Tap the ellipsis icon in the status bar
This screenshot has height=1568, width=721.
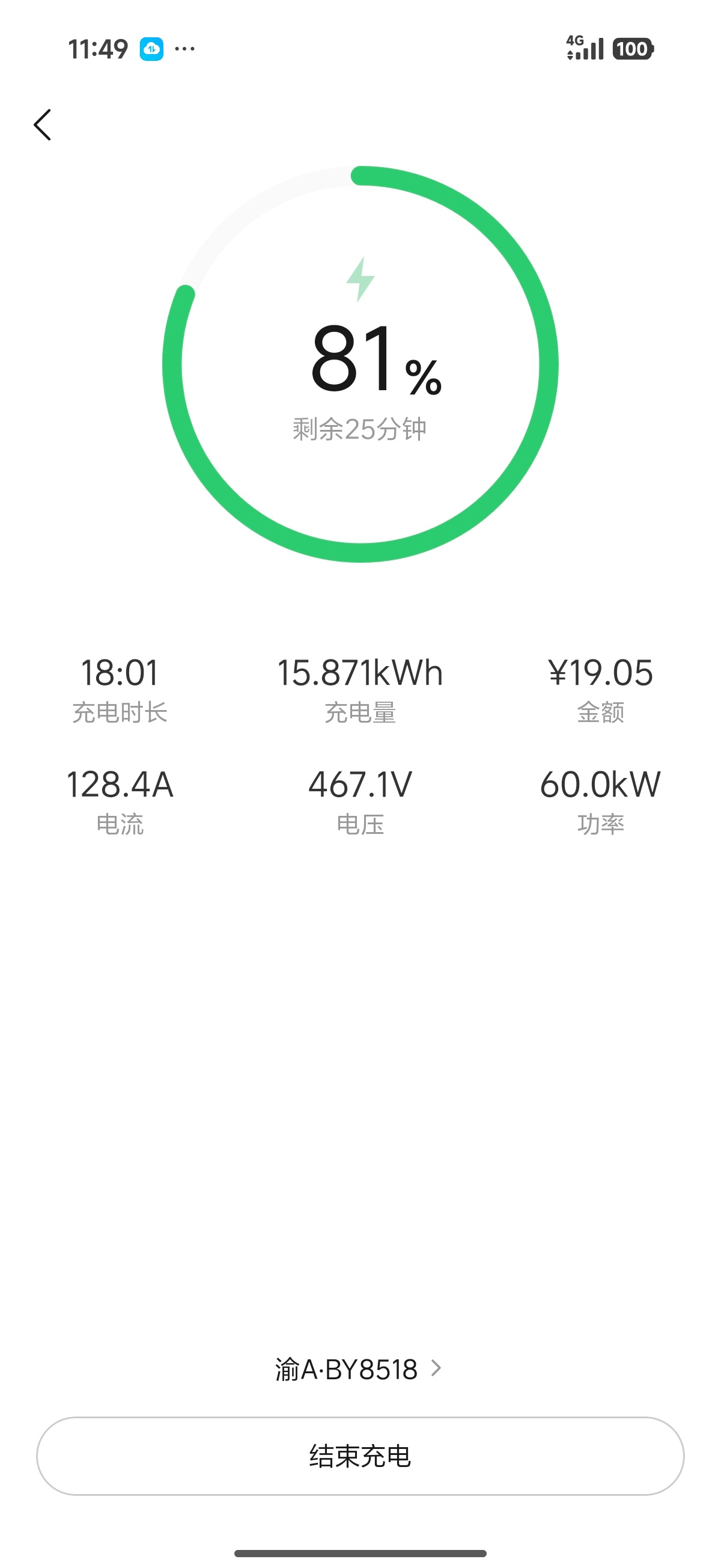187,49
